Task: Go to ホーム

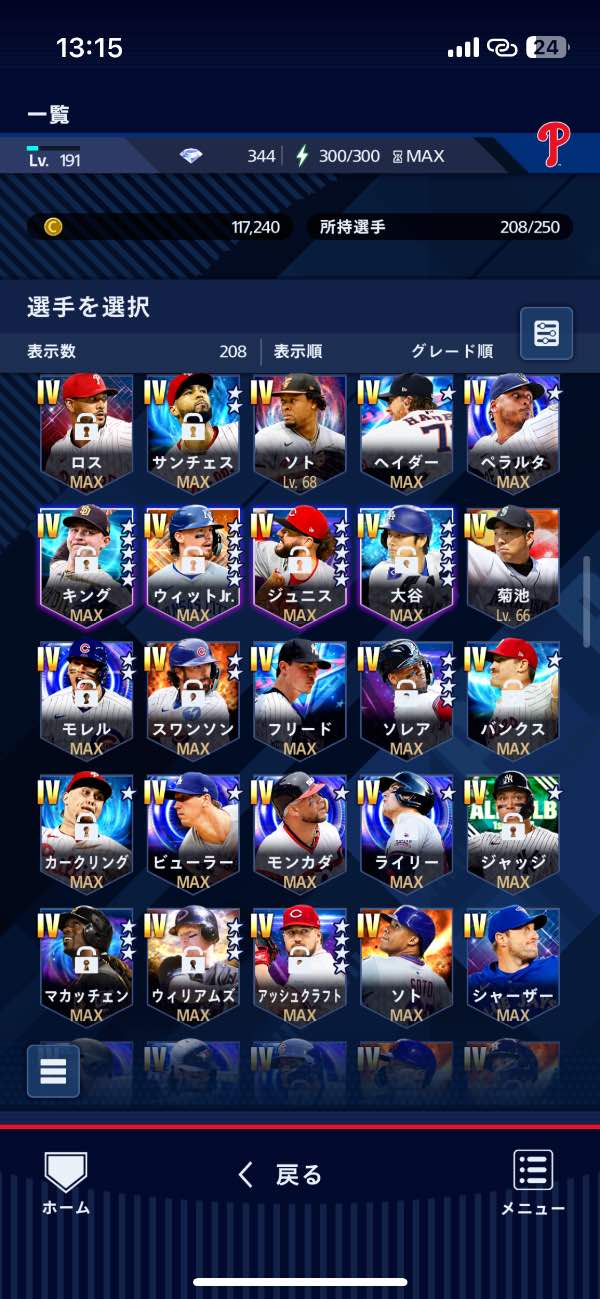Action: [x=66, y=1183]
